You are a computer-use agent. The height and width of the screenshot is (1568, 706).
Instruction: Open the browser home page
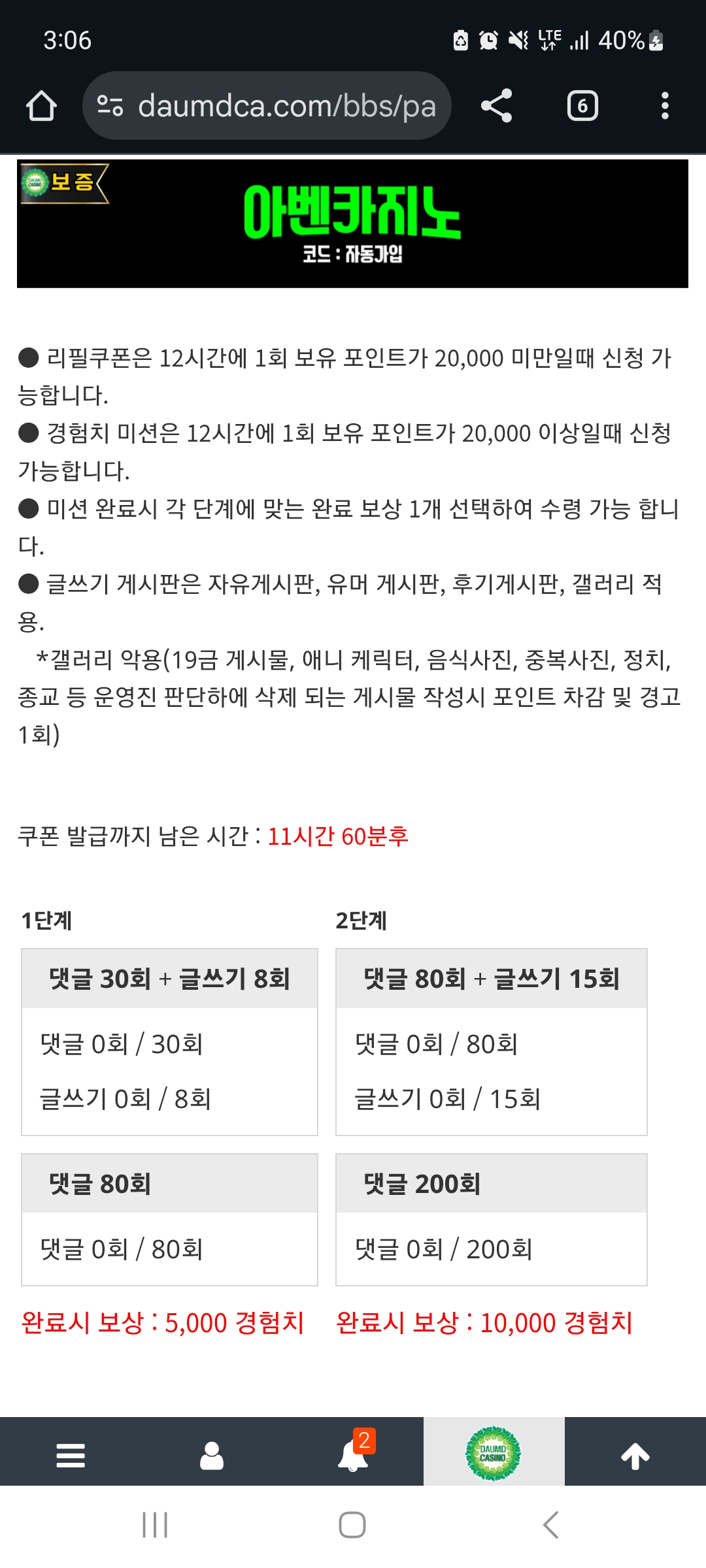pyautogui.click(x=41, y=106)
